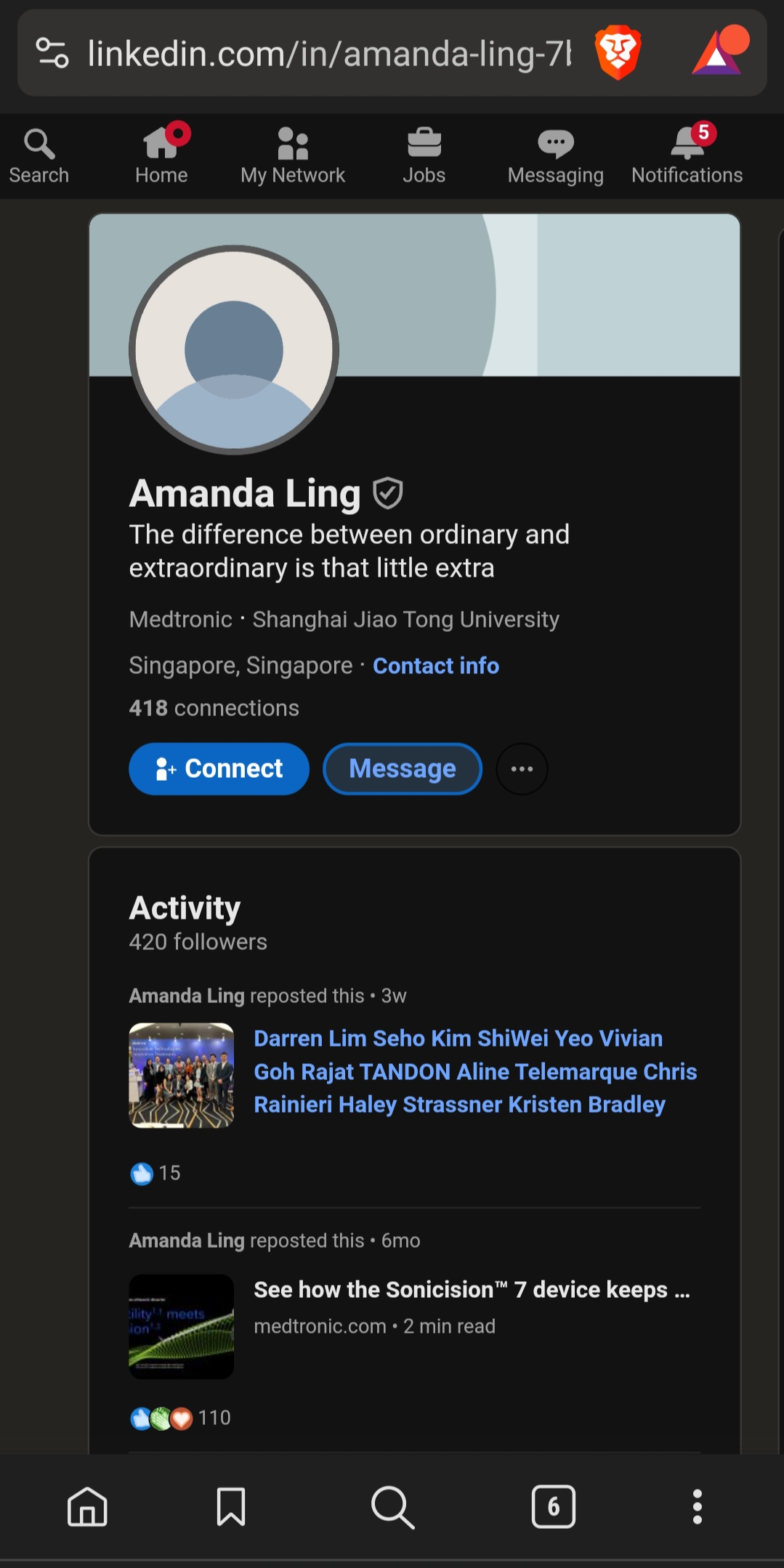The image size is (784, 1568).
Task: Show the 6 open browser tabs
Action: [x=553, y=1507]
